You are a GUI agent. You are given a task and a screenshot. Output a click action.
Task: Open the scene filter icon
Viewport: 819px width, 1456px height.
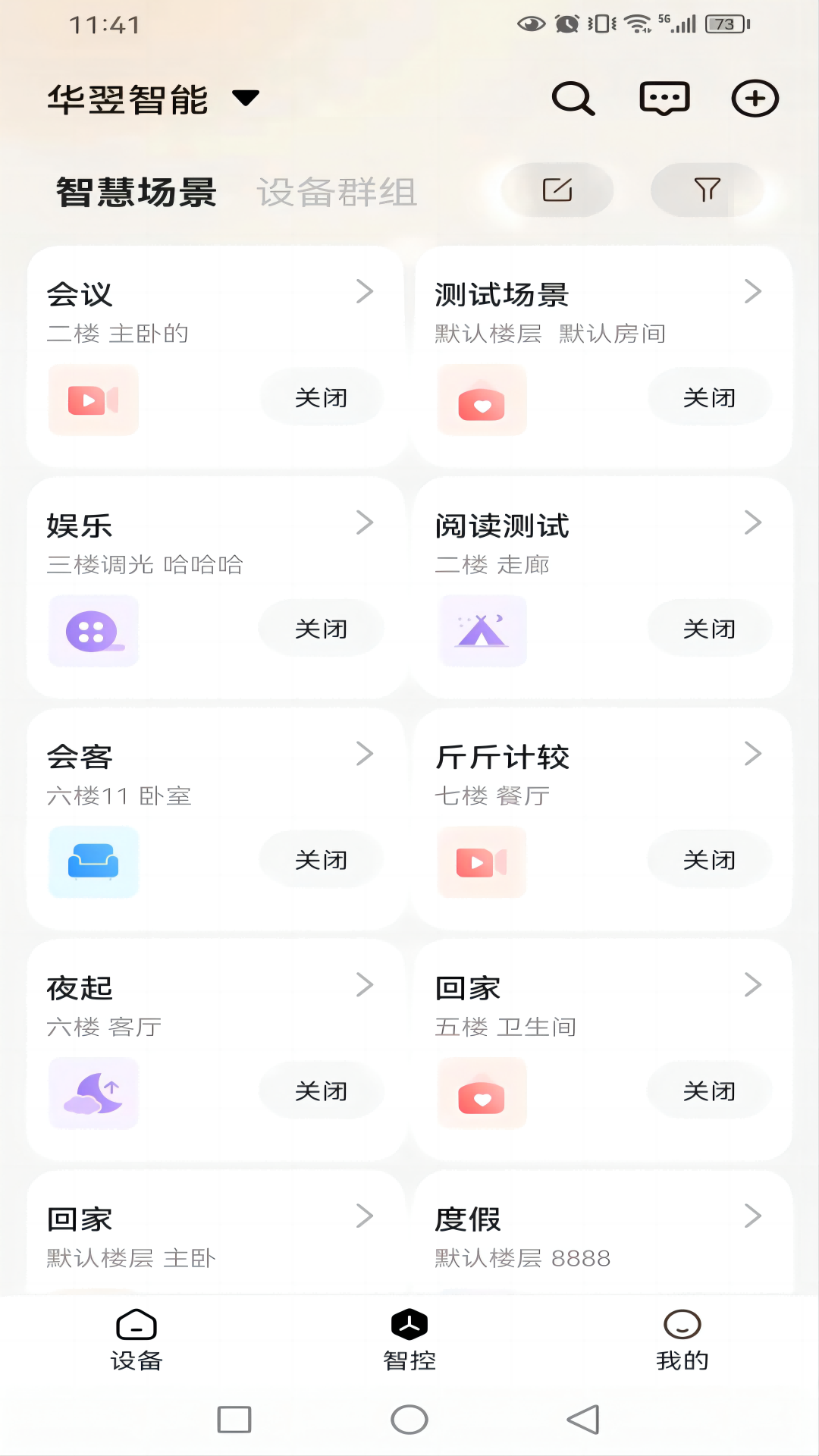707,190
